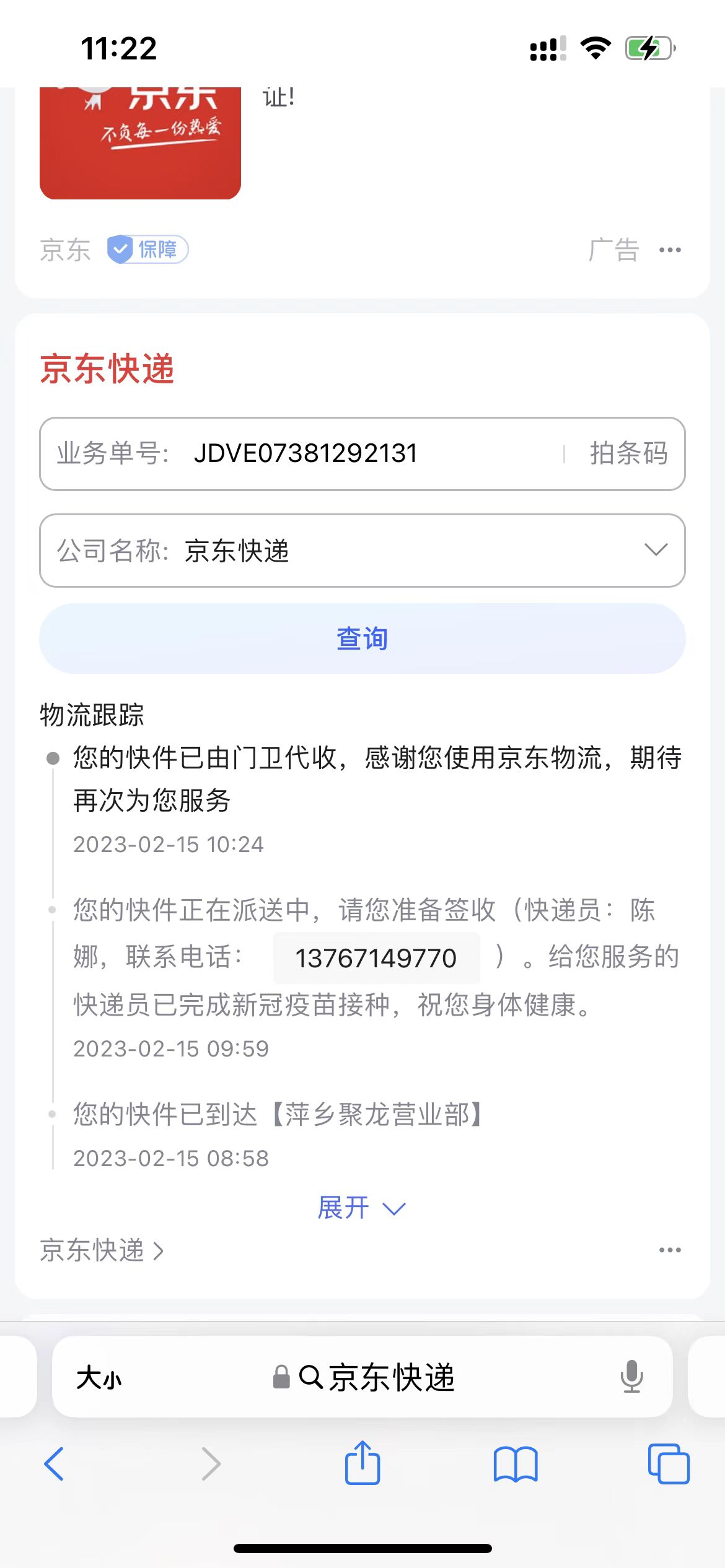
Task: Go back to the previous page
Action: coord(54,1464)
